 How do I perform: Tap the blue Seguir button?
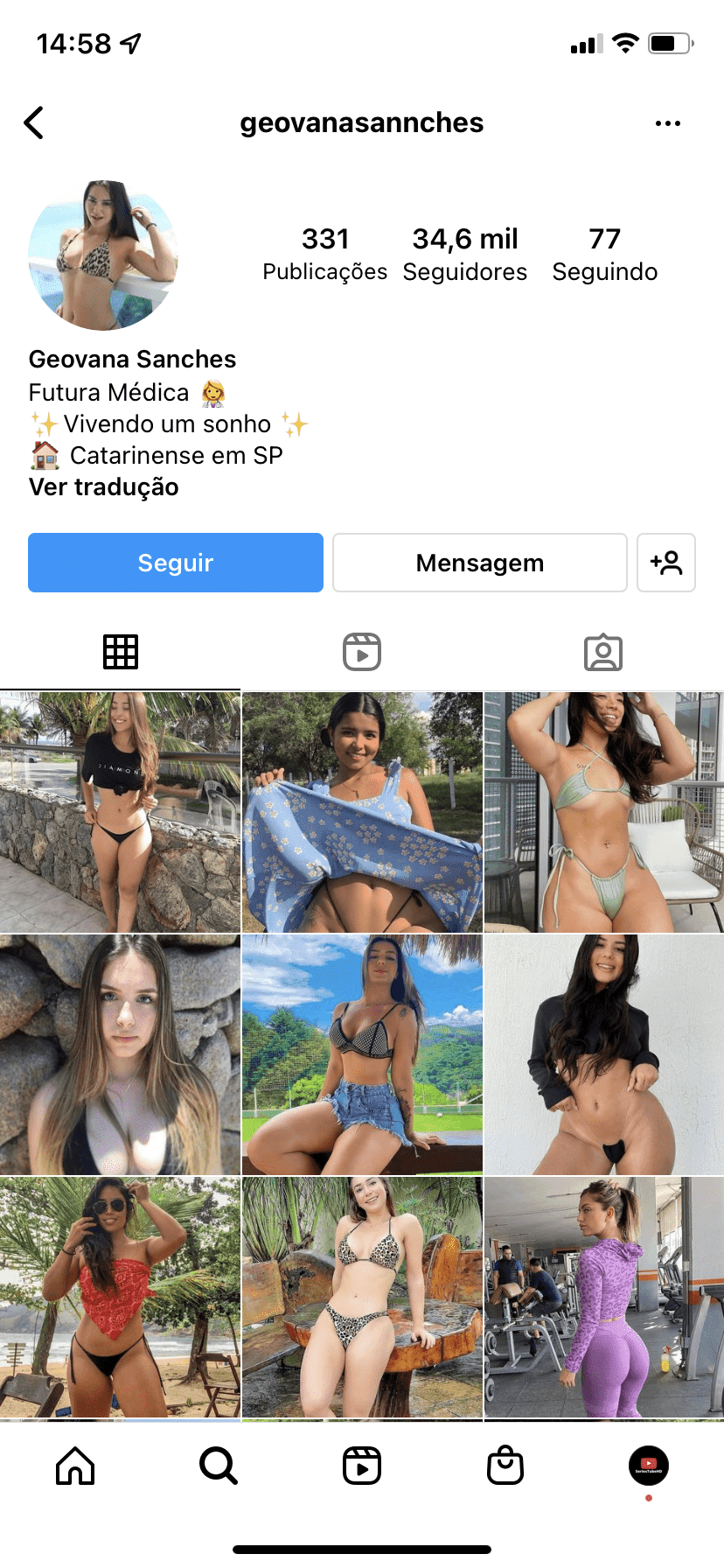coord(176,563)
